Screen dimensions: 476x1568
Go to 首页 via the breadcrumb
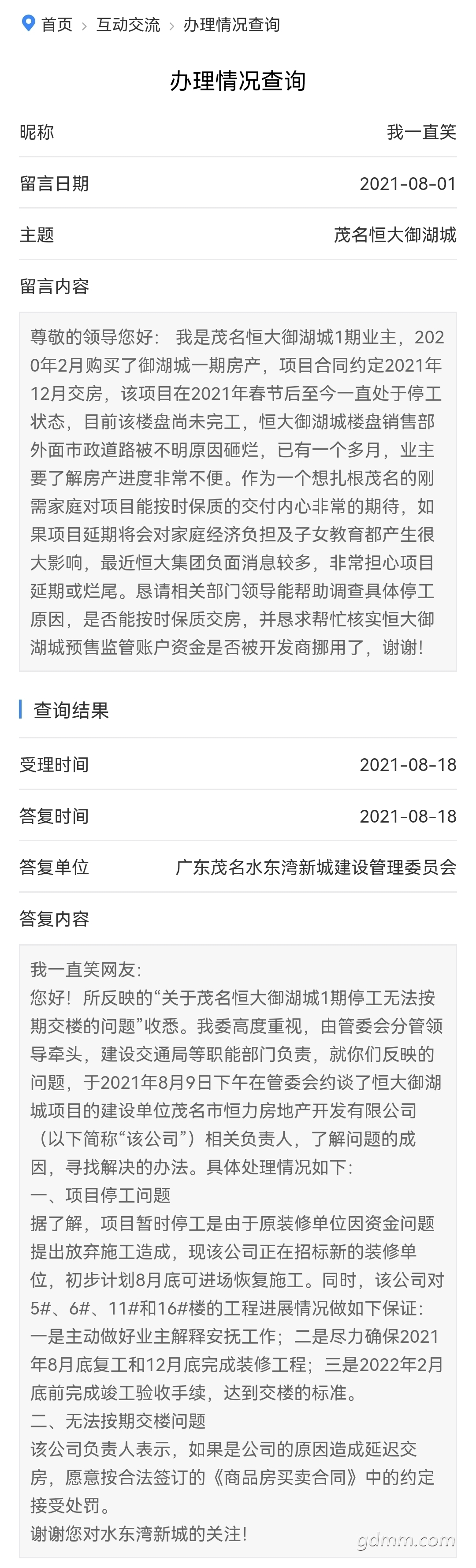coord(56,24)
